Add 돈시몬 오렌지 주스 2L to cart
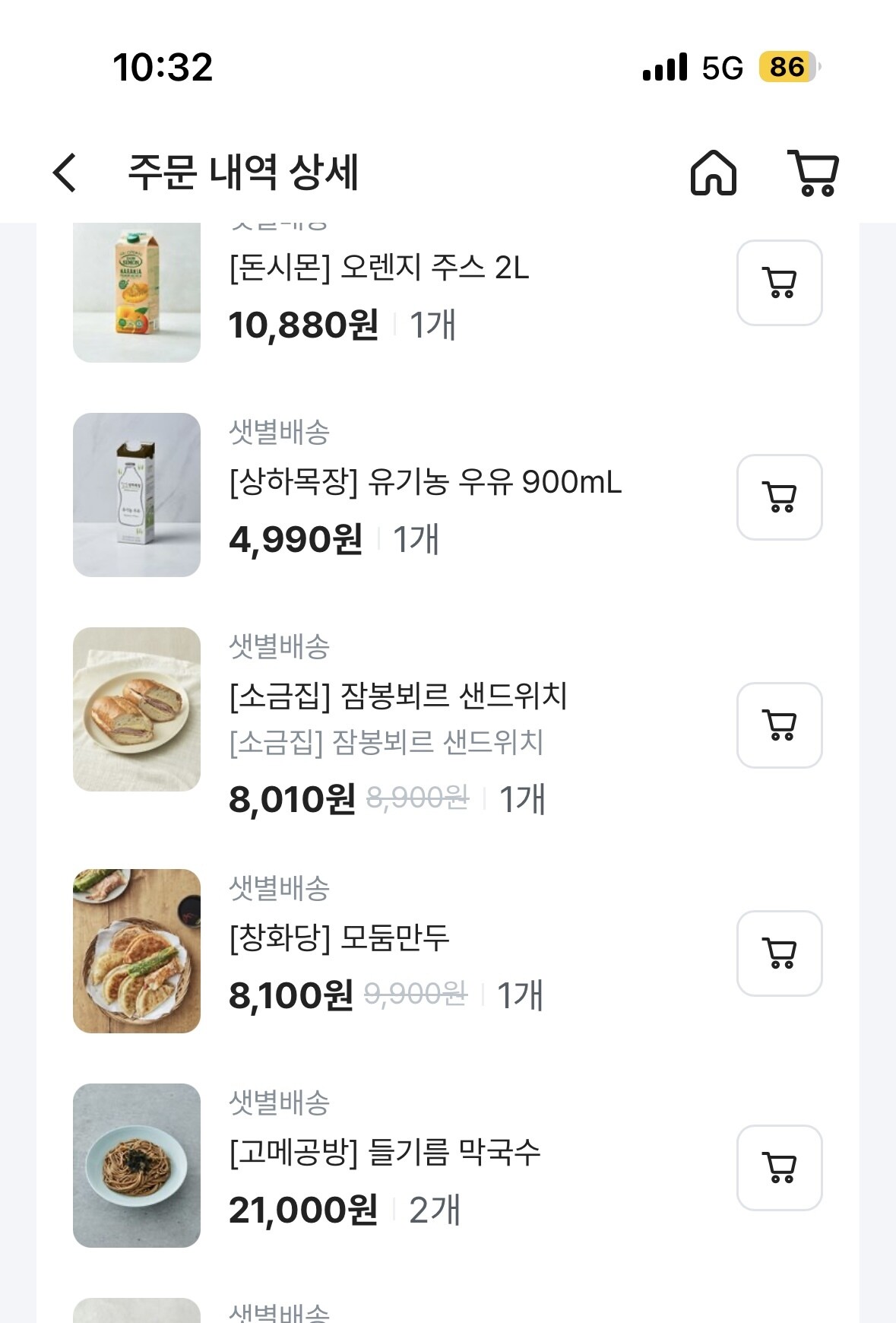The width and height of the screenshot is (896, 1323). point(779,283)
